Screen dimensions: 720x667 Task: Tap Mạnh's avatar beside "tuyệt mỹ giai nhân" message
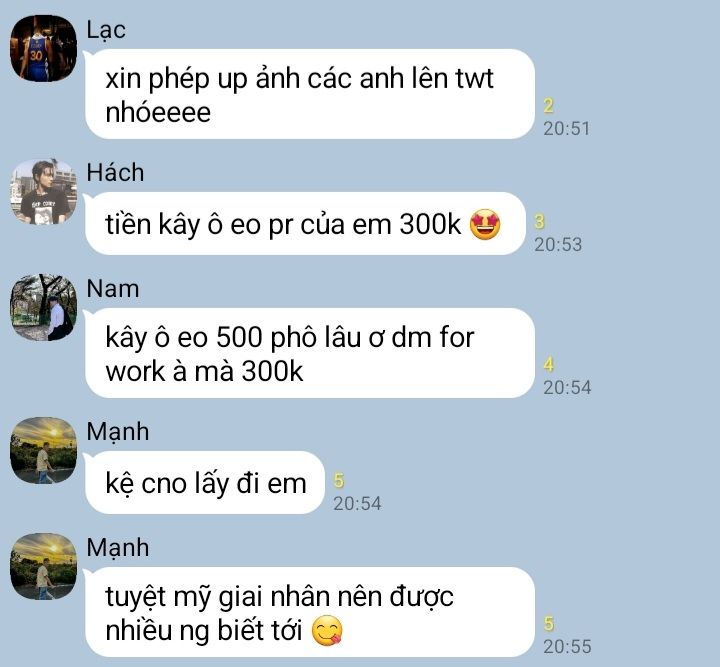click(x=44, y=566)
